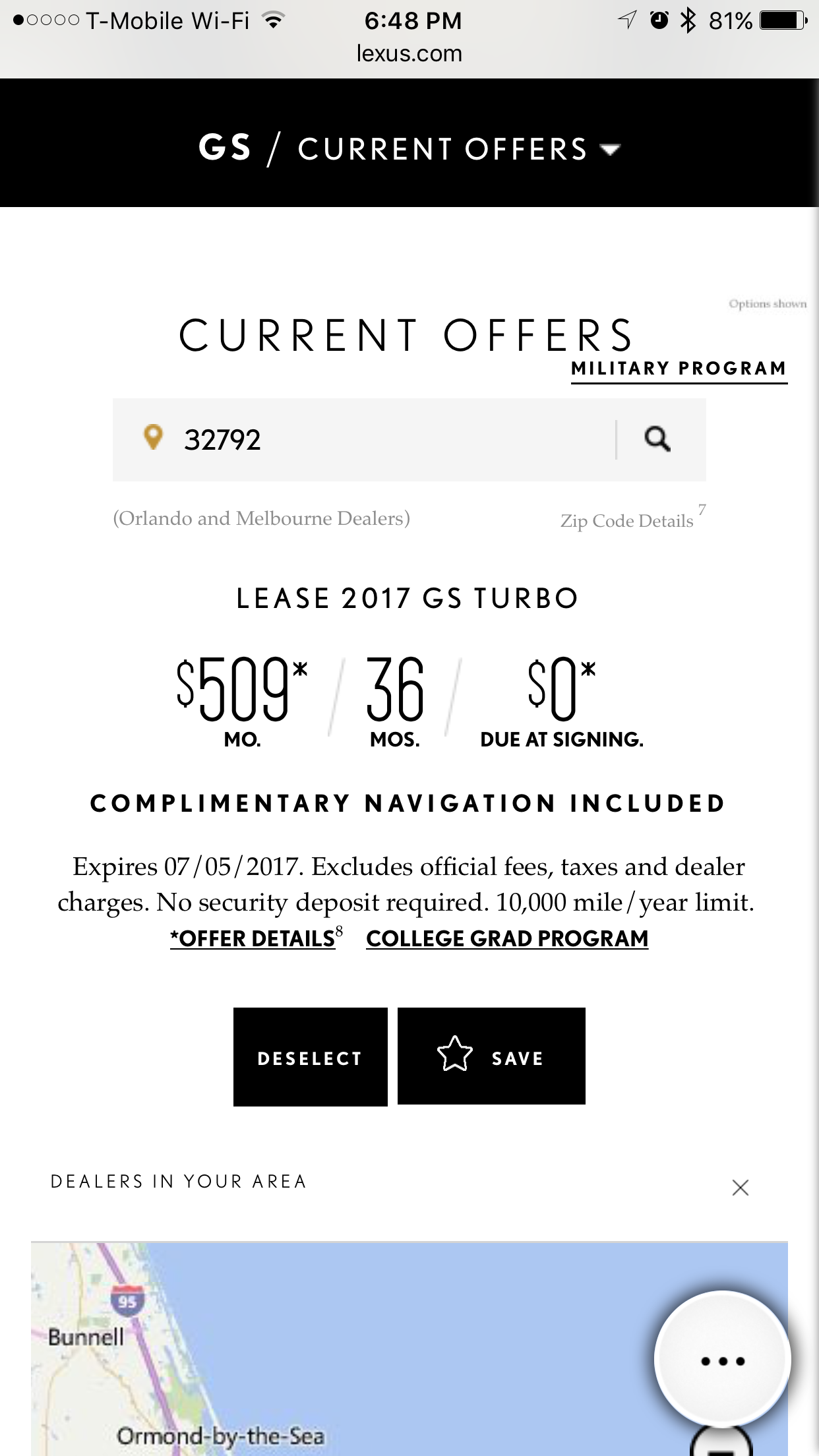The width and height of the screenshot is (819, 1456).
Task: Deselect this lease offer
Action: [x=310, y=1057]
